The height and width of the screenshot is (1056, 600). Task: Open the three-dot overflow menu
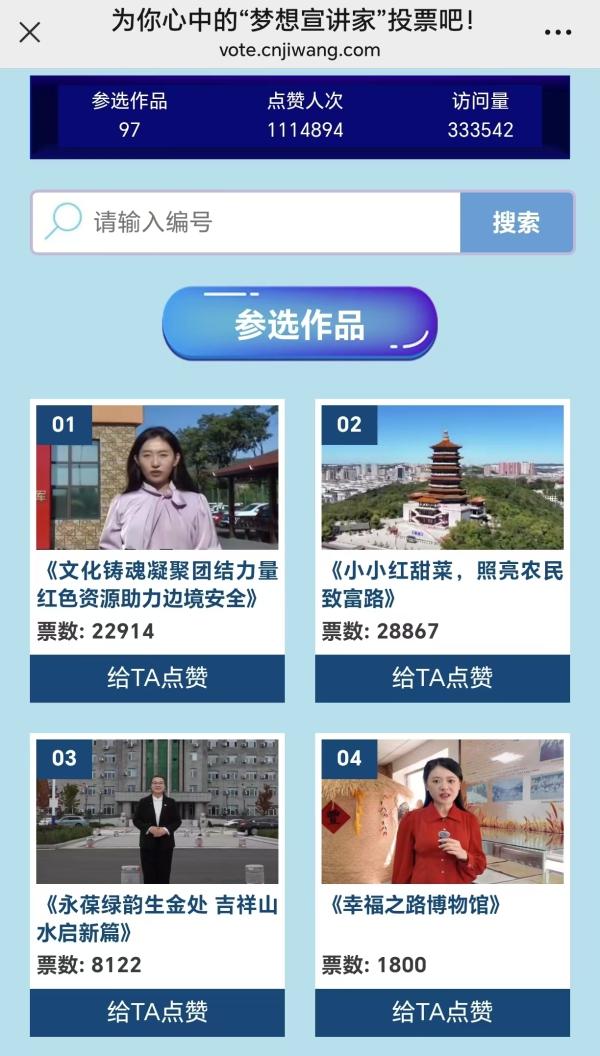[x=557, y=33]
